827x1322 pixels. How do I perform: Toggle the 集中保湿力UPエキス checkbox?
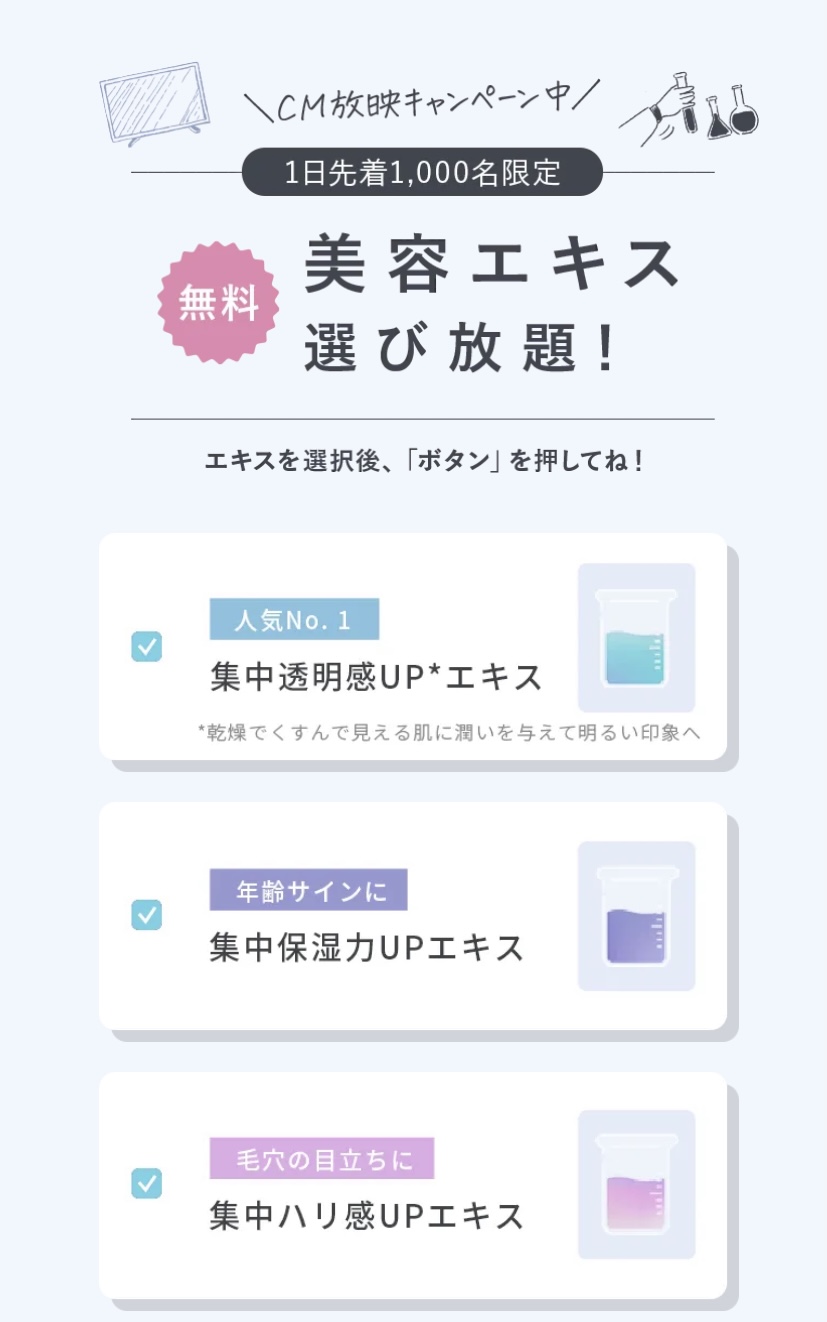[146, 915]
